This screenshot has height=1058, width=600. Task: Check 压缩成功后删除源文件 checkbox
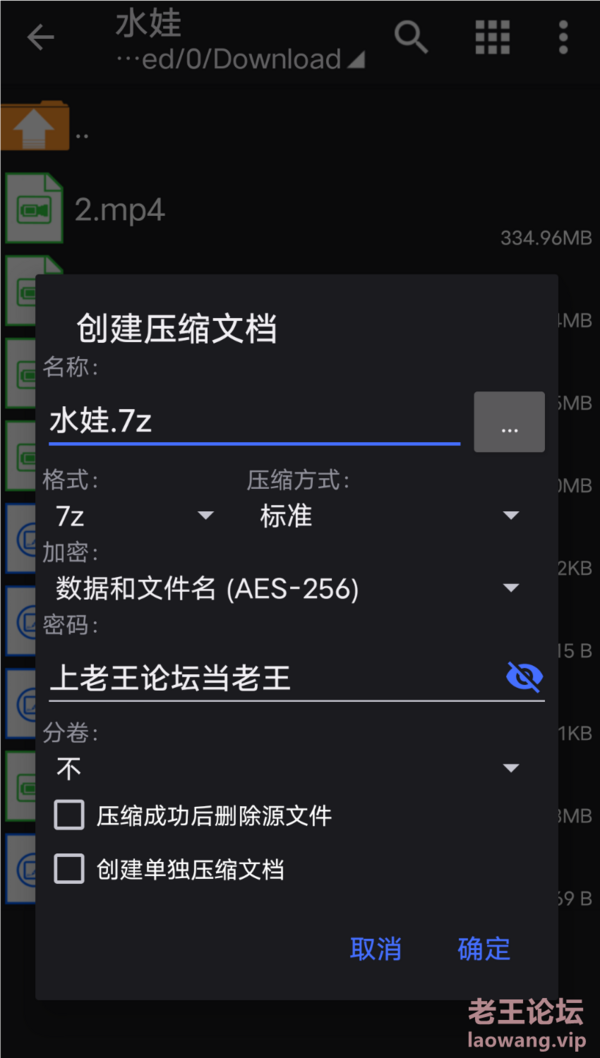[x=69, y=816]
